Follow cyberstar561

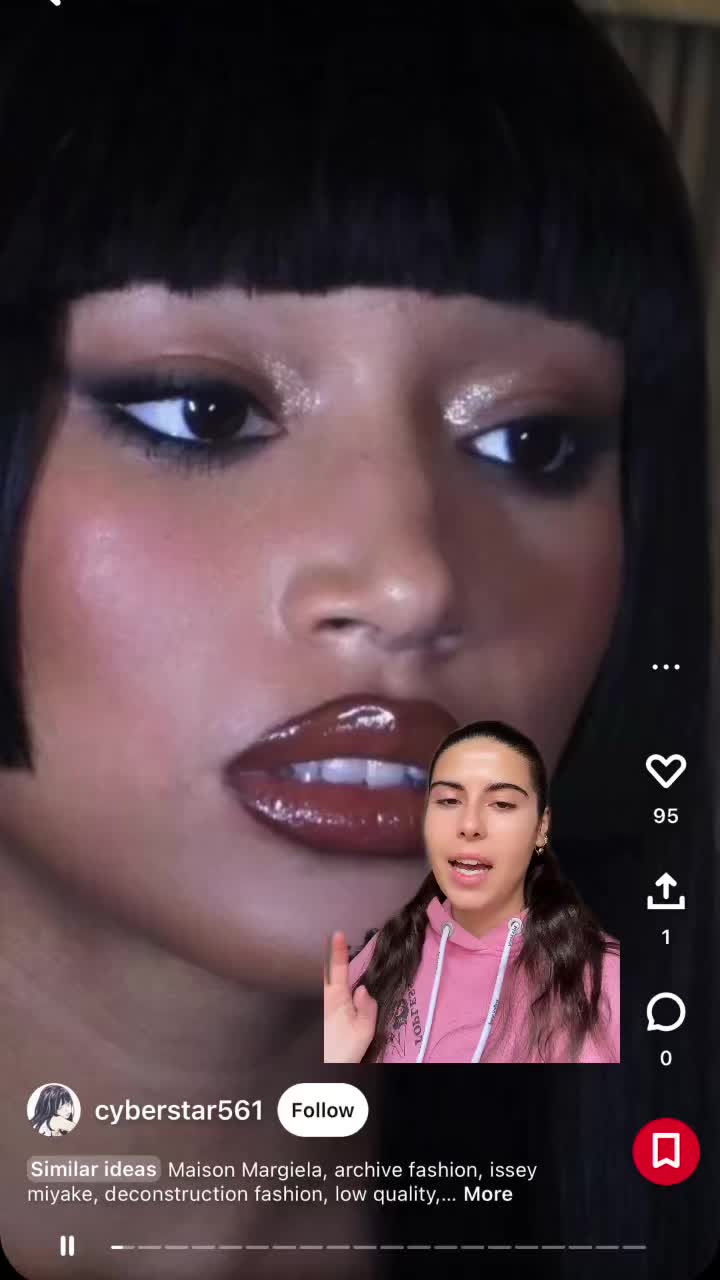(322, 1110)
